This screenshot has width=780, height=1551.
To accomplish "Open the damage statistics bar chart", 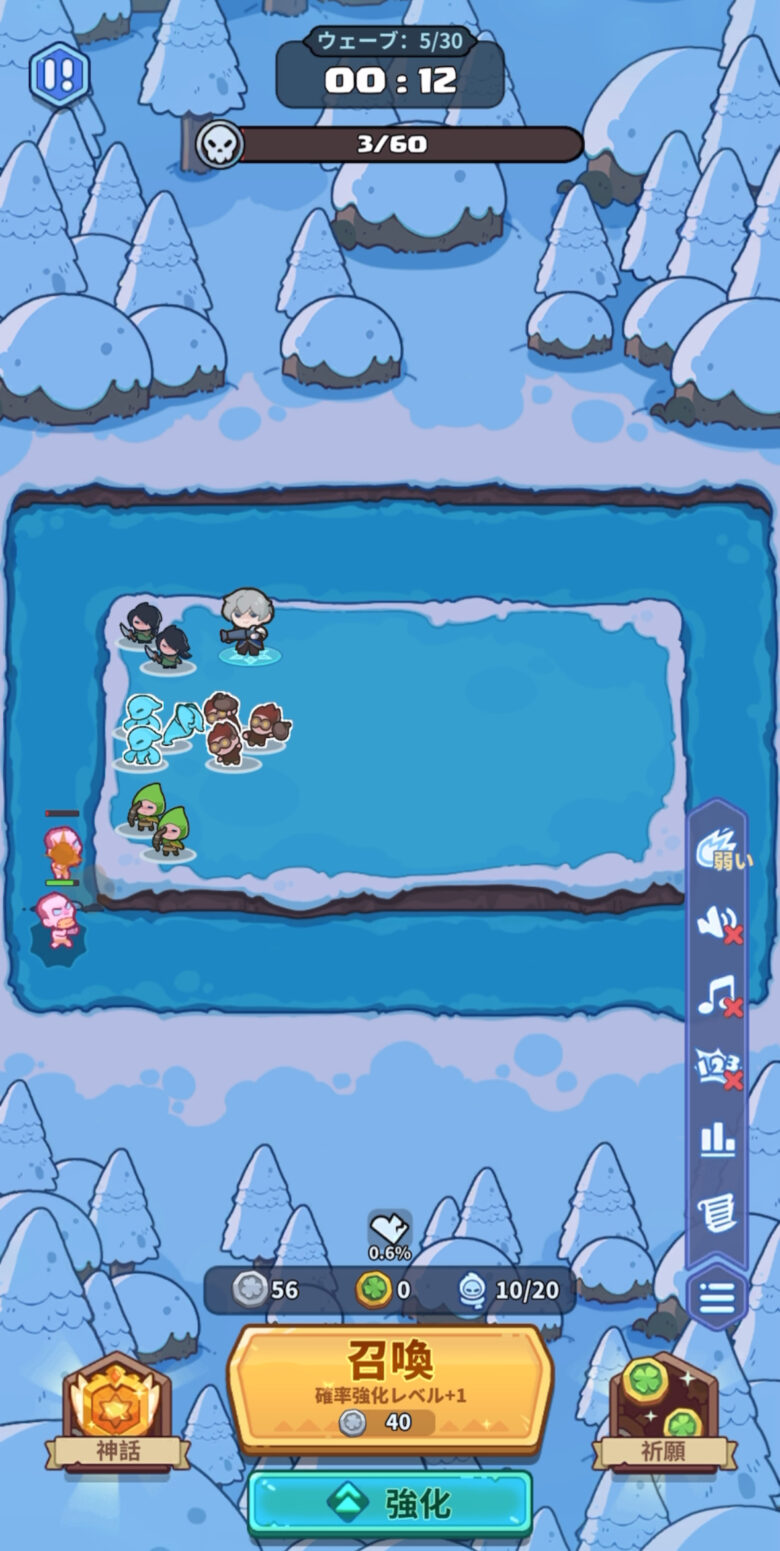I will click(718, 1141).
